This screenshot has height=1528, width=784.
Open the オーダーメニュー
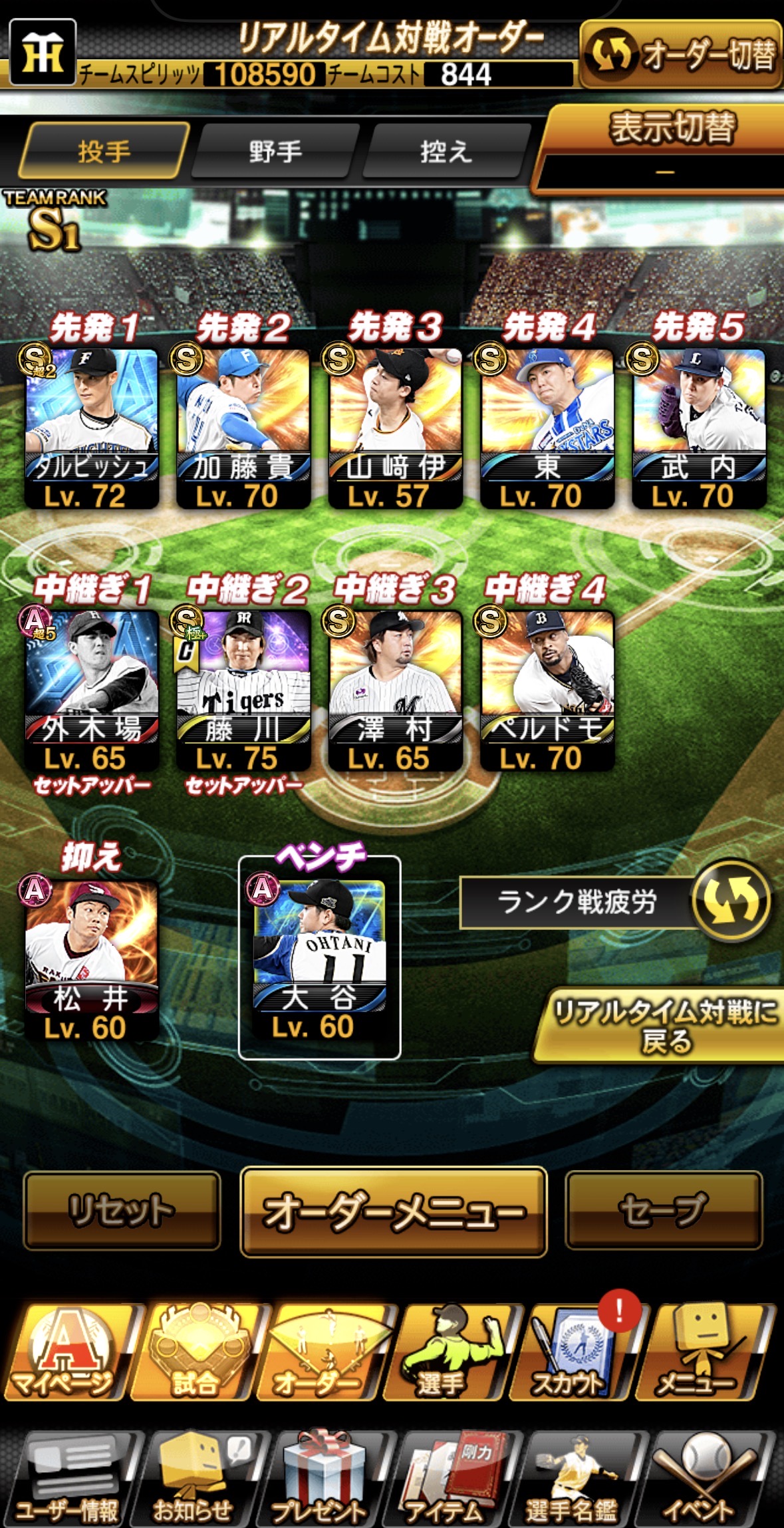point(394,1211)
